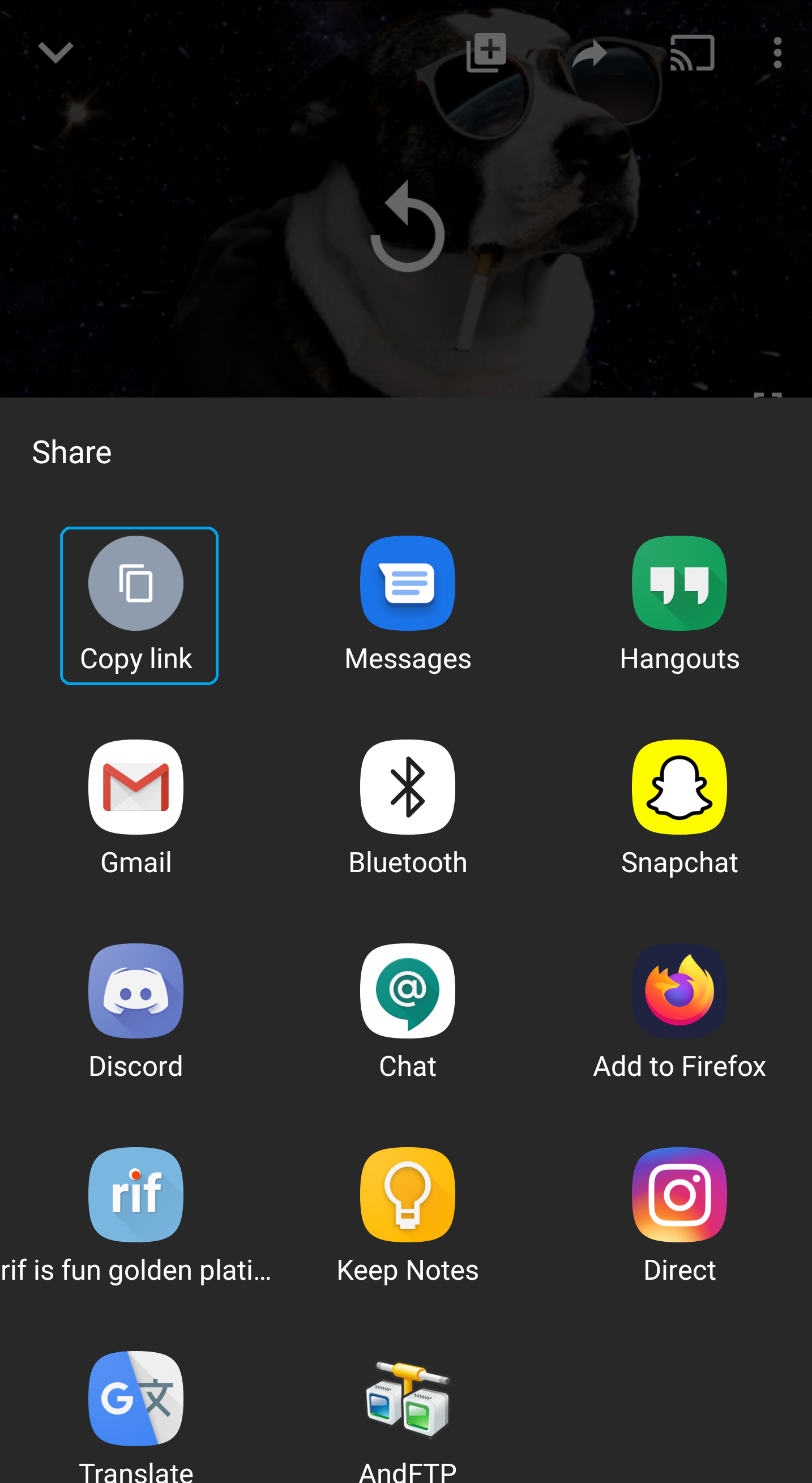Screen dimensions: 812x1483
Task: Minimize the video player with the down chevron
Action: point(55,53)
